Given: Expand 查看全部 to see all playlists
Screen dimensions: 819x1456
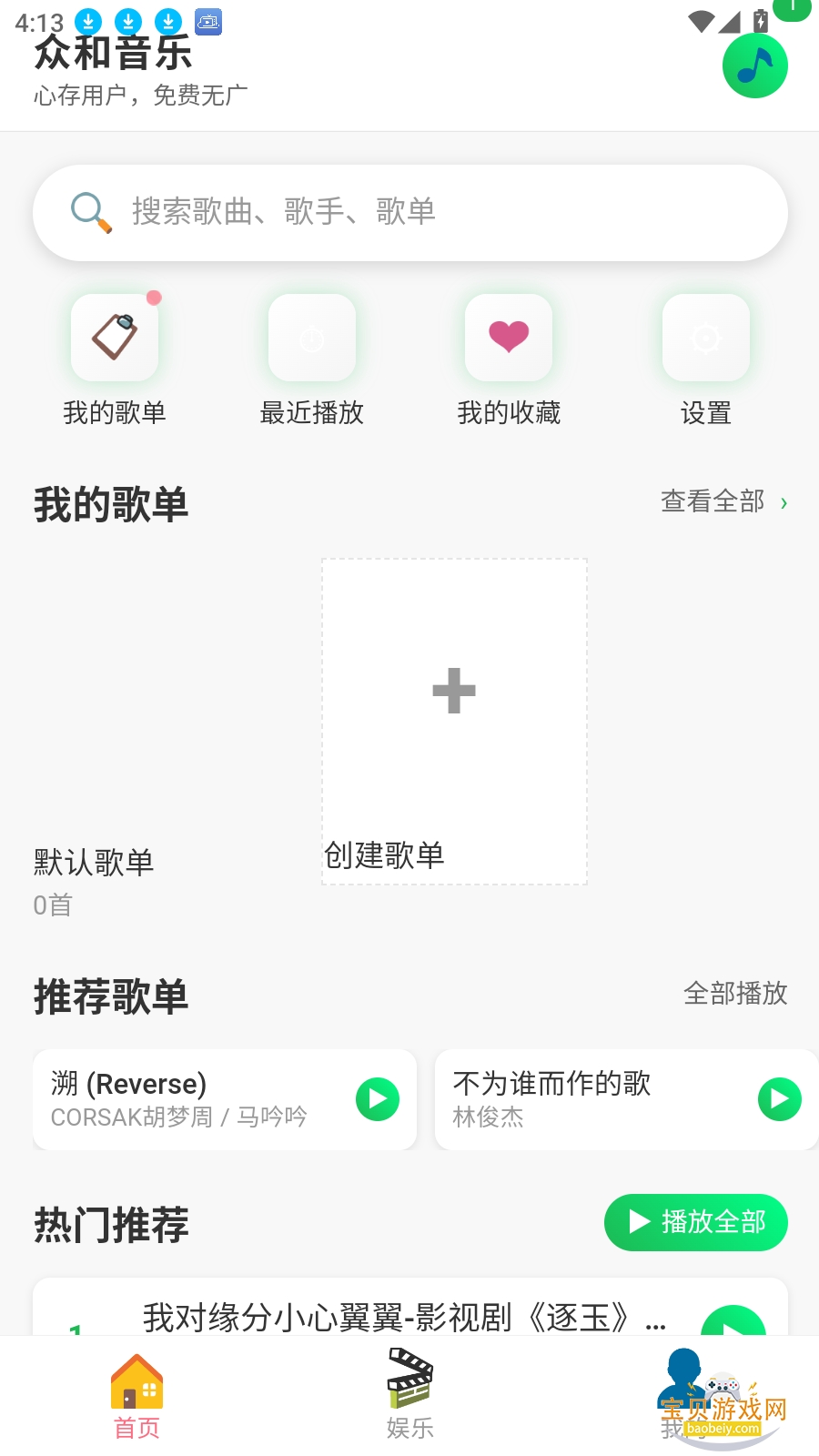Looking at the screenshot, I should (x=723, y=501).
